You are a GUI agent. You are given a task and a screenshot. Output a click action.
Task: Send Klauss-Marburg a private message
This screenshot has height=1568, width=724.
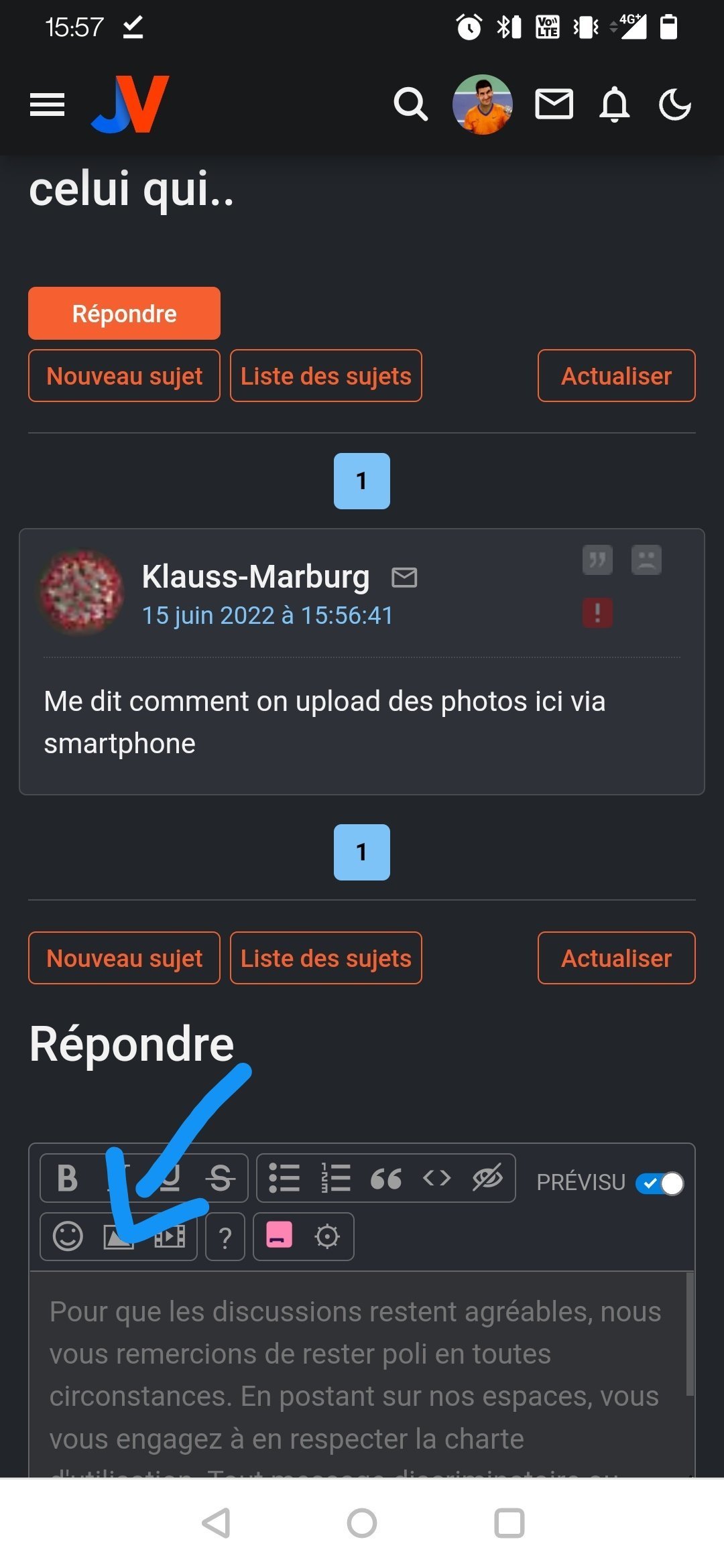coord(404,577)
